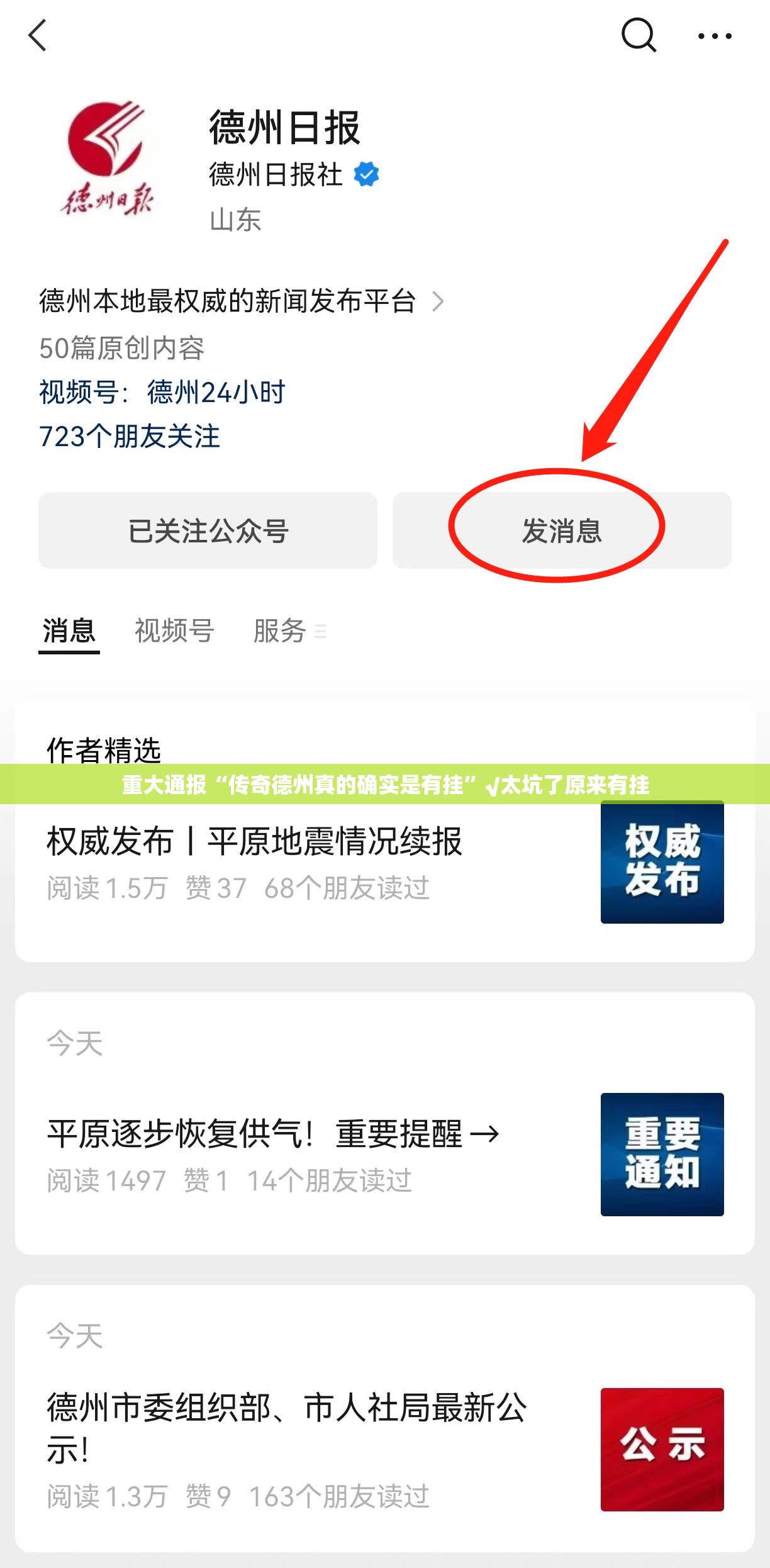Open the 德州24小时 video channel link
The image size is (770, 1568).
[x=216, y=392]
